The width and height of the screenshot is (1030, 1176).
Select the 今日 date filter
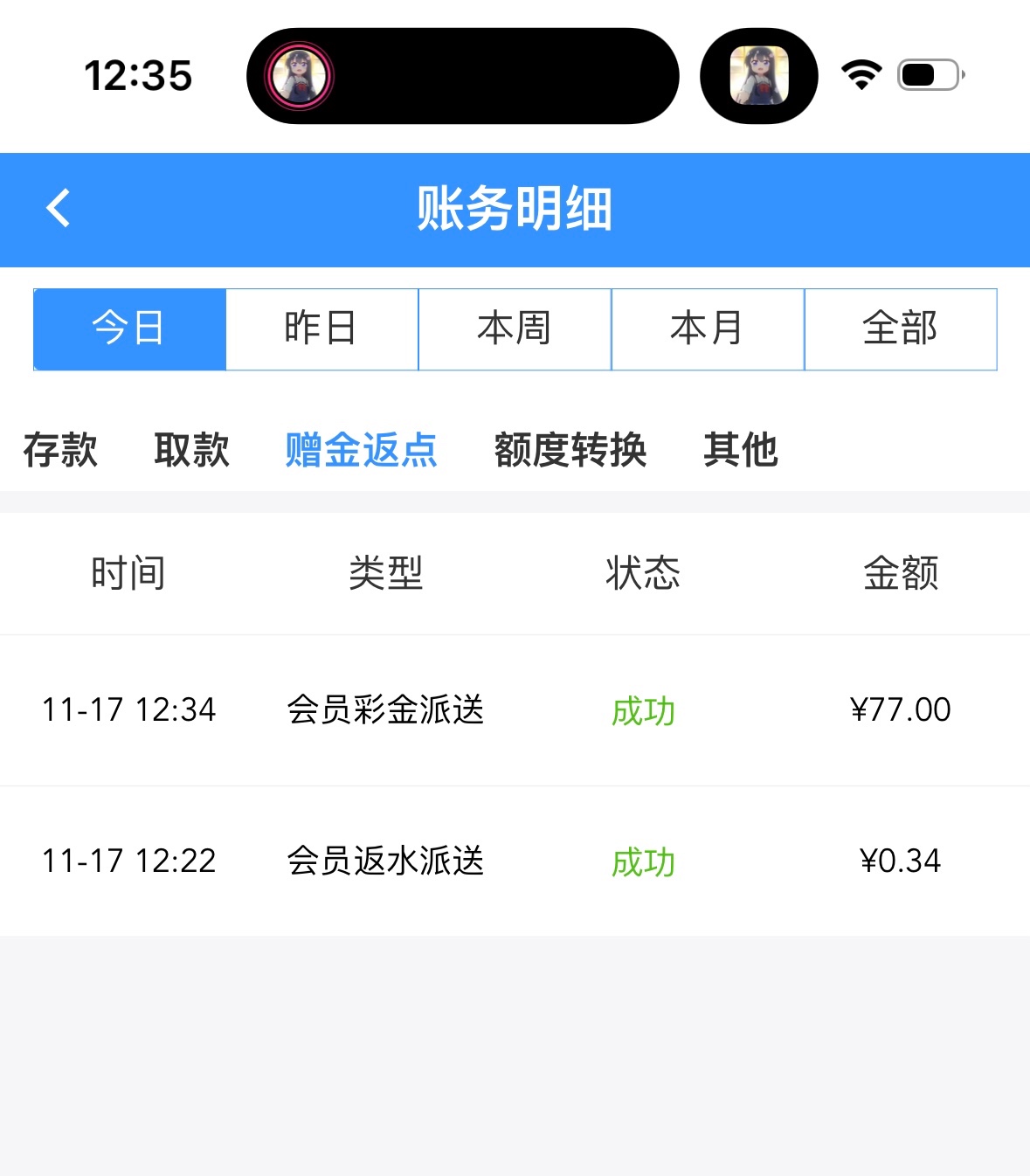click(129, 329)
